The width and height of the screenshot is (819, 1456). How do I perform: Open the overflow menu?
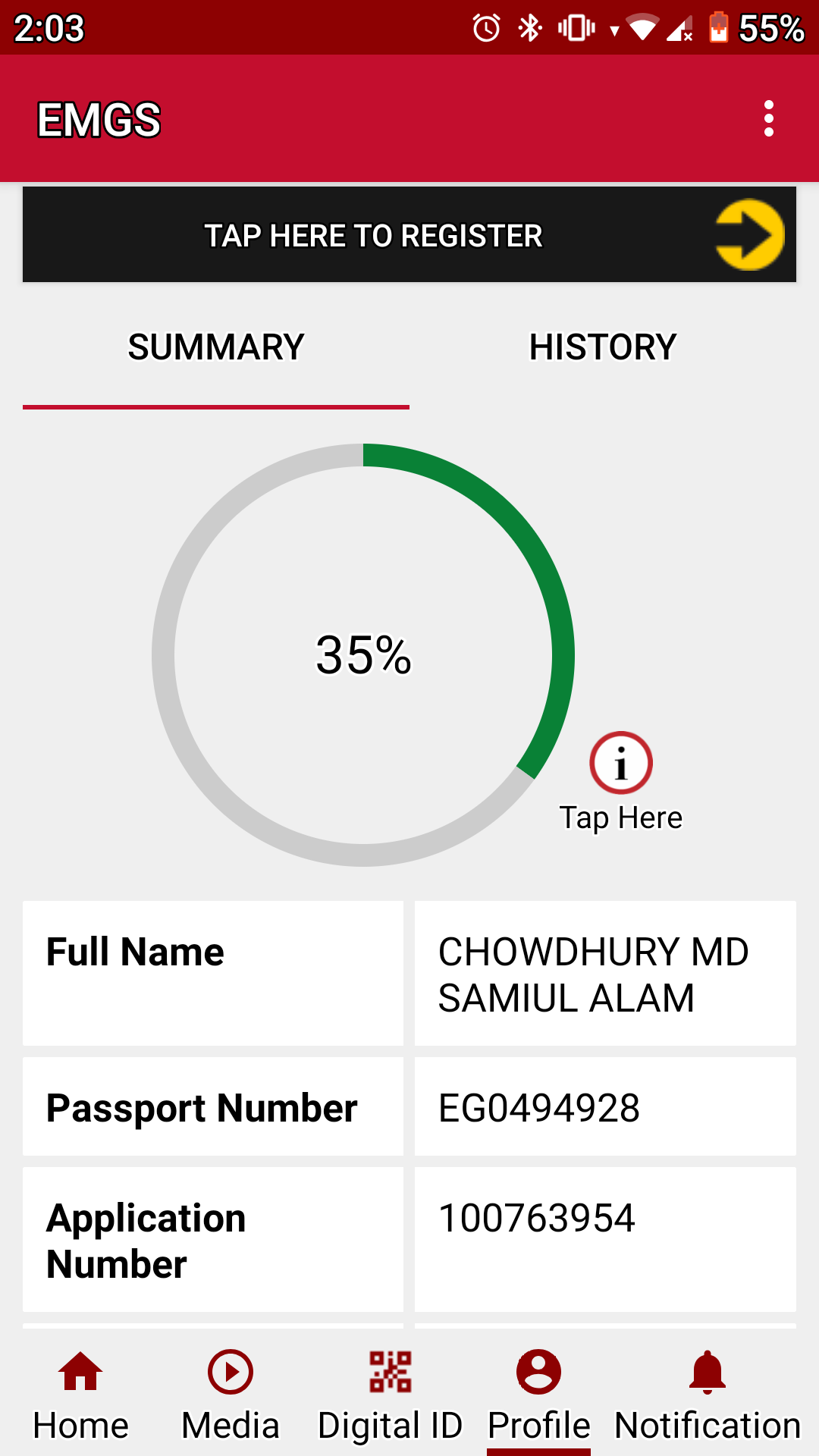click(768, 119)
